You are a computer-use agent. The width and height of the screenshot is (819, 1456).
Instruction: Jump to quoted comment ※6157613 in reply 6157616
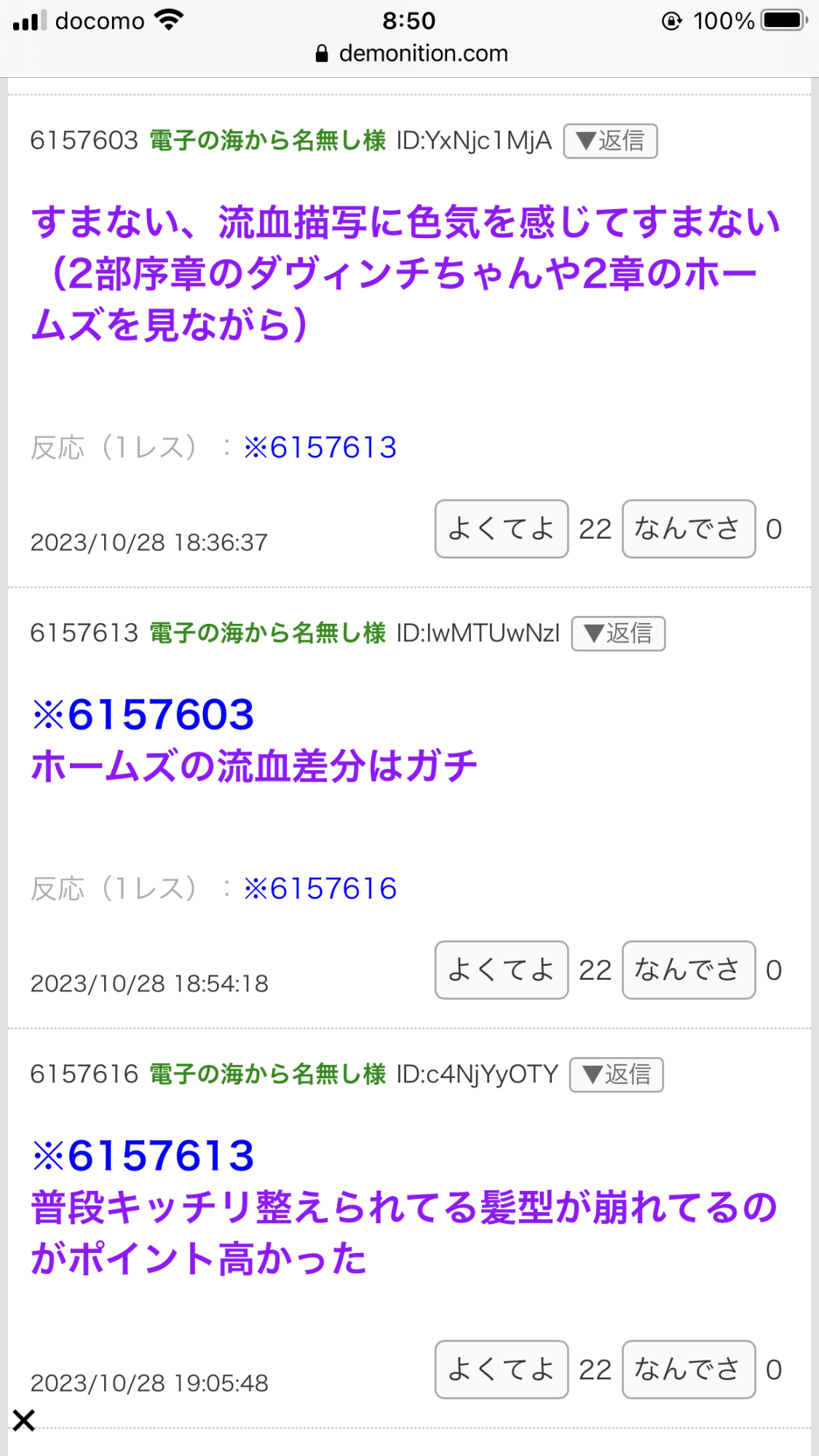tap(143, 1155)
